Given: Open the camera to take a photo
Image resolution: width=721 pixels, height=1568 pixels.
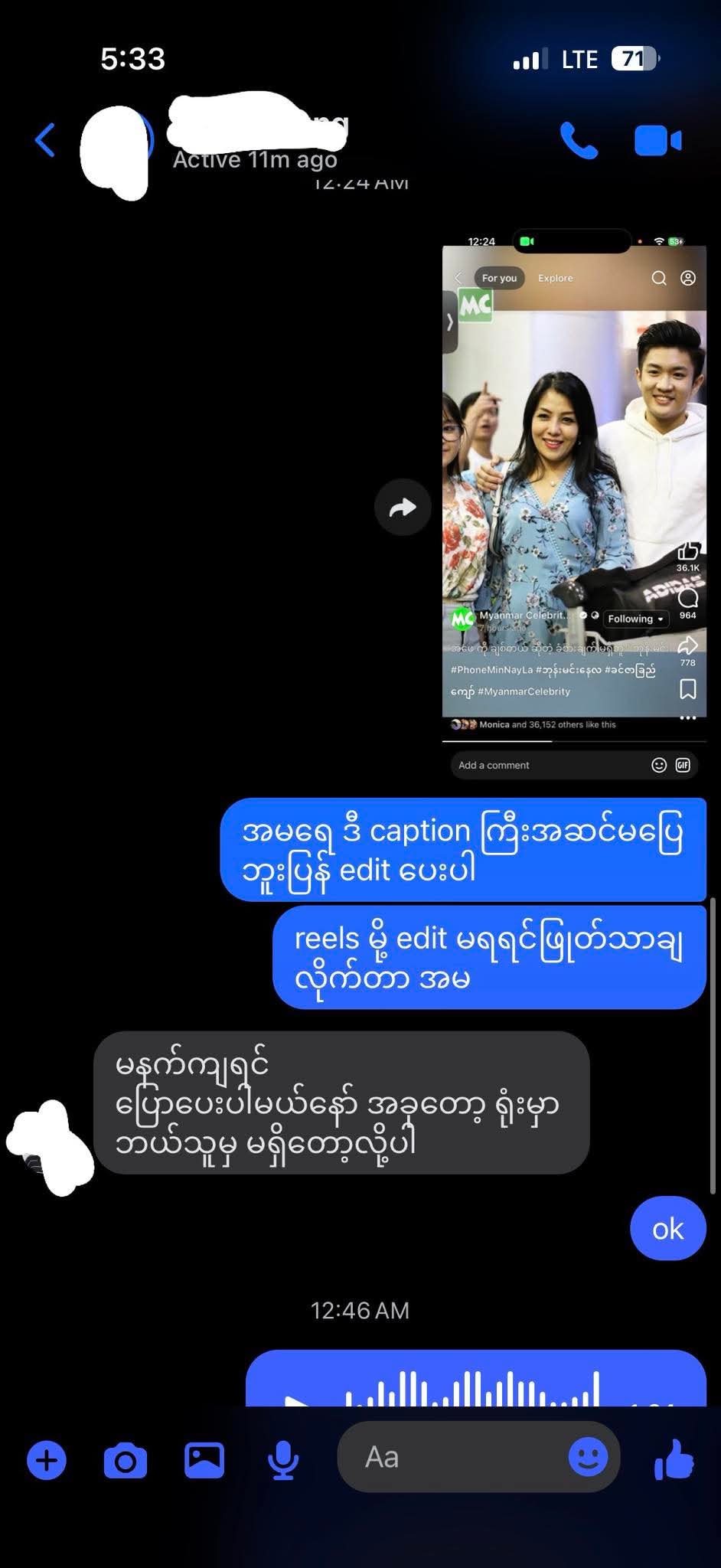Looking at the screenshot, I should coord(126,1459).
